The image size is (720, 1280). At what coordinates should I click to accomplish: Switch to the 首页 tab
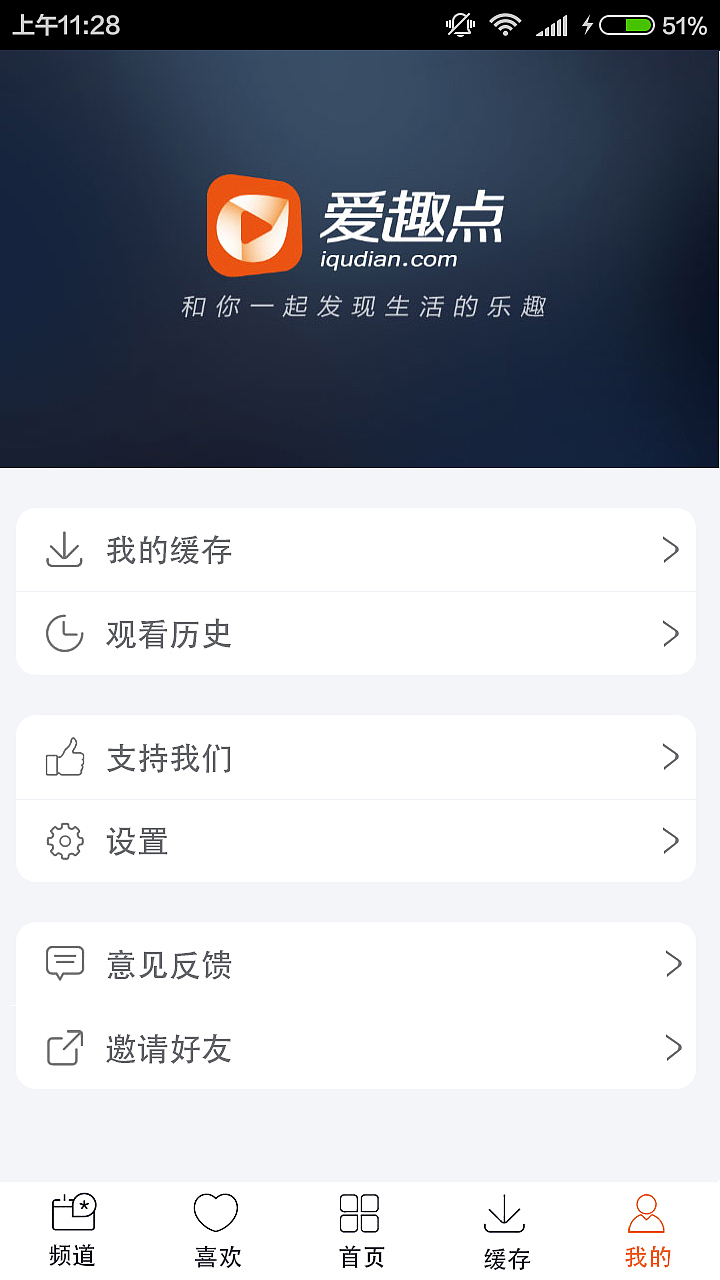(360, 1227)
